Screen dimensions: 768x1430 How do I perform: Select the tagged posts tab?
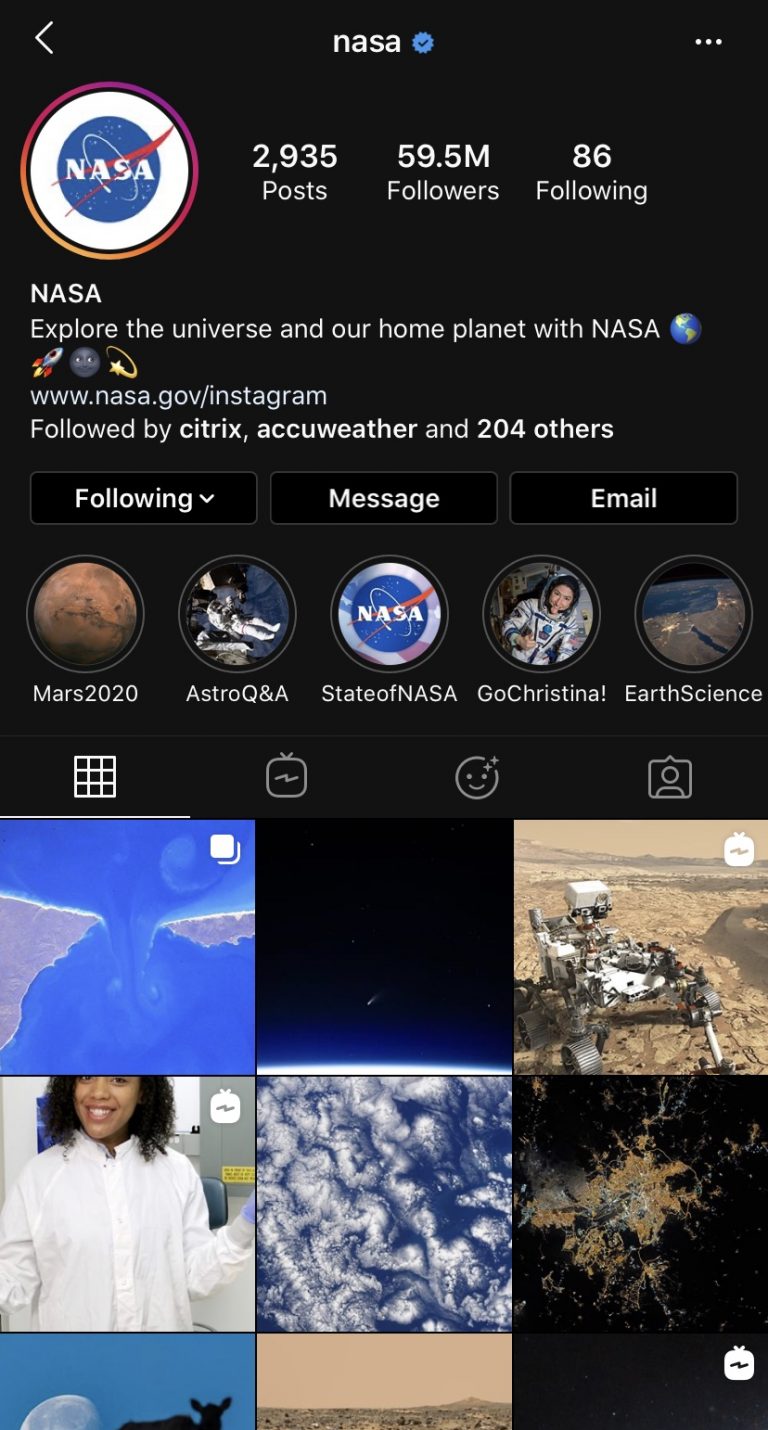coord(670,776)
